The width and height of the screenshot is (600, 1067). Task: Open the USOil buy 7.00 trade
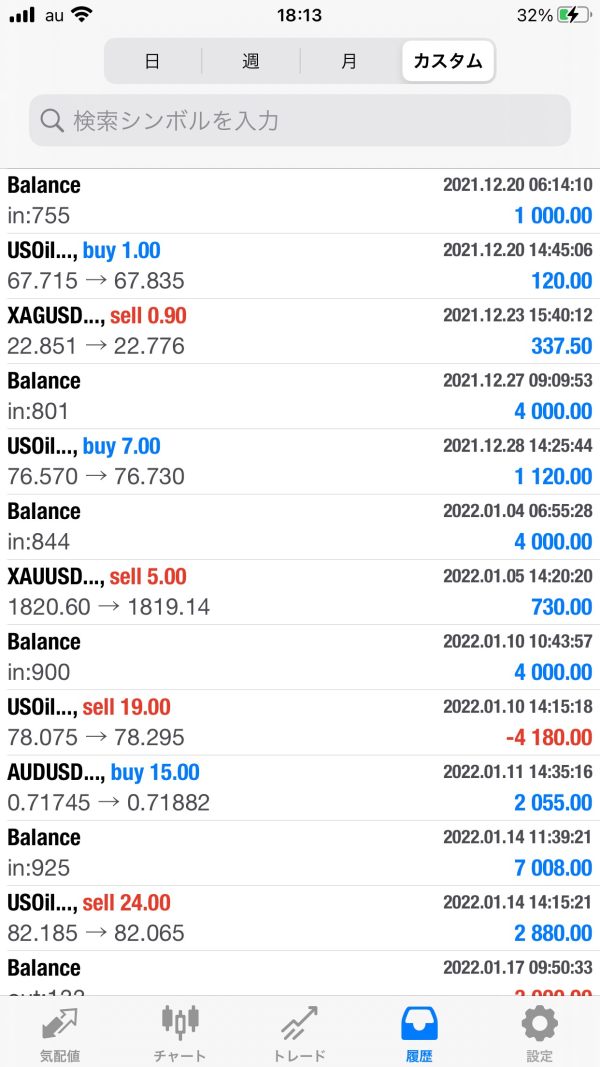(300, 461)
